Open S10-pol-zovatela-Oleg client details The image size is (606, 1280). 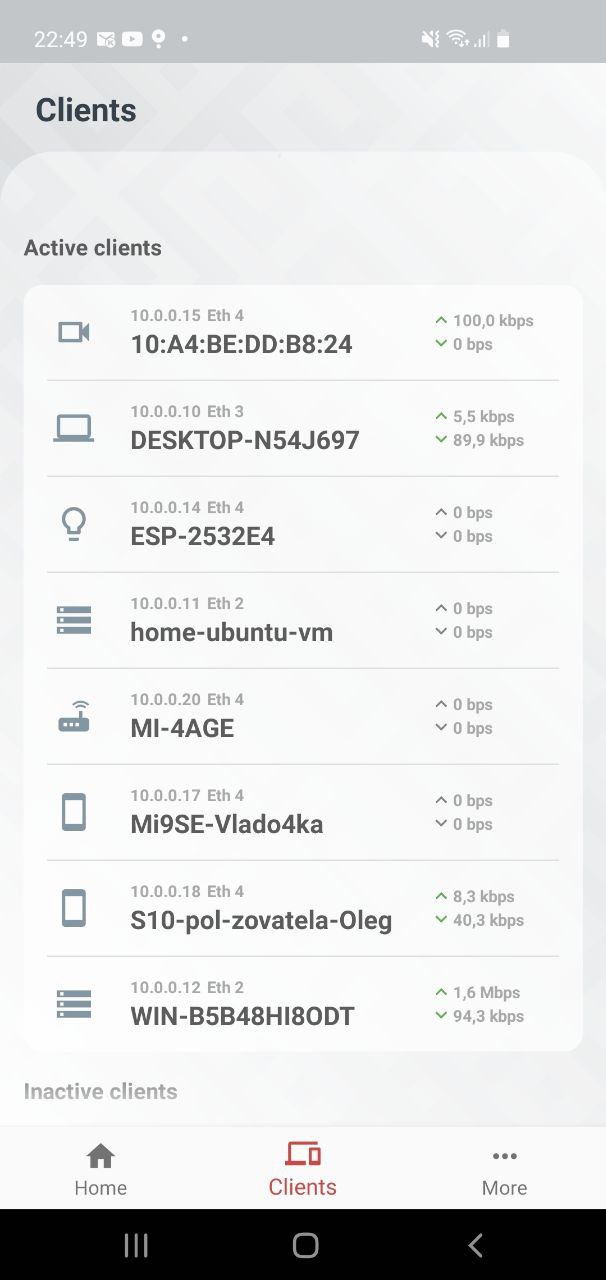point(303,909)
